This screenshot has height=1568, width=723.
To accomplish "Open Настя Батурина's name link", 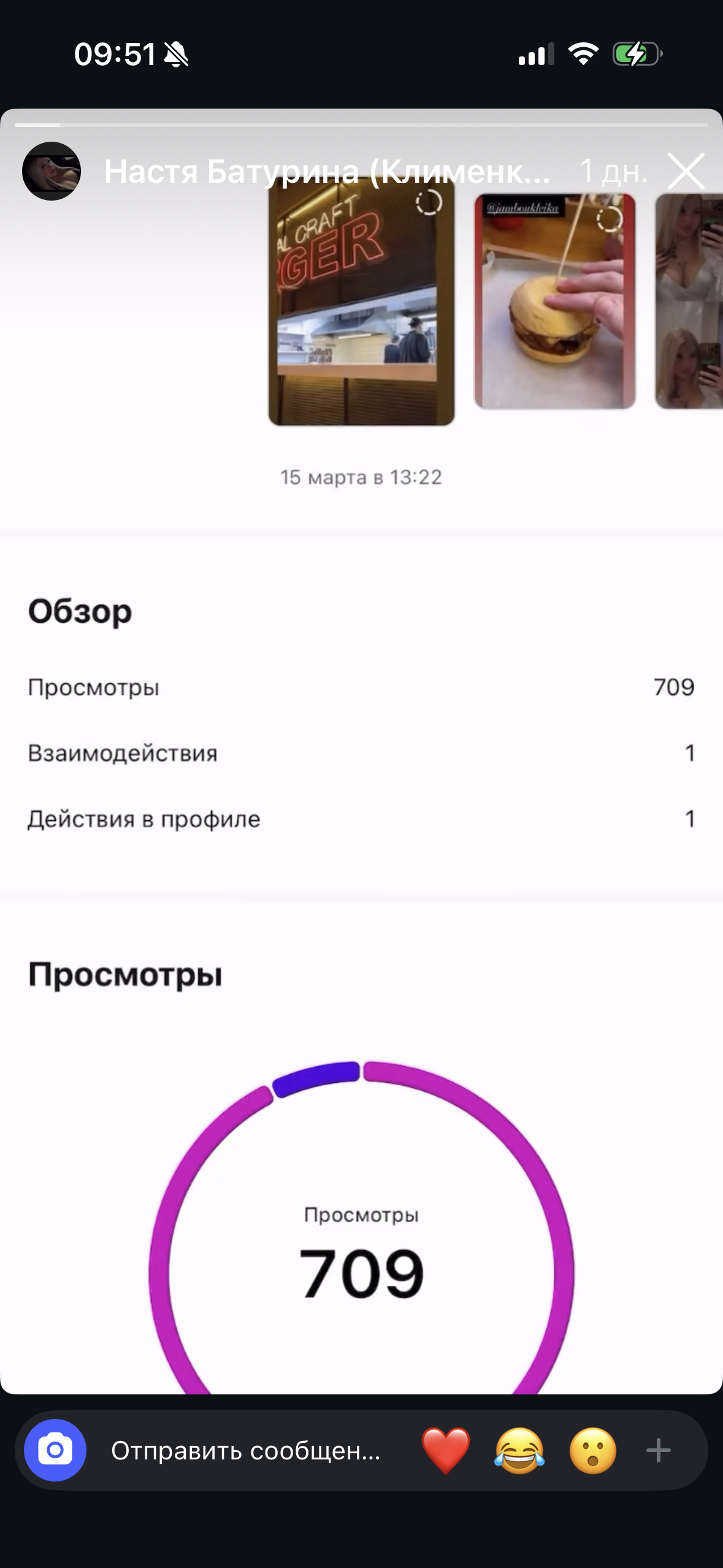I will click(x=327, y=171).
